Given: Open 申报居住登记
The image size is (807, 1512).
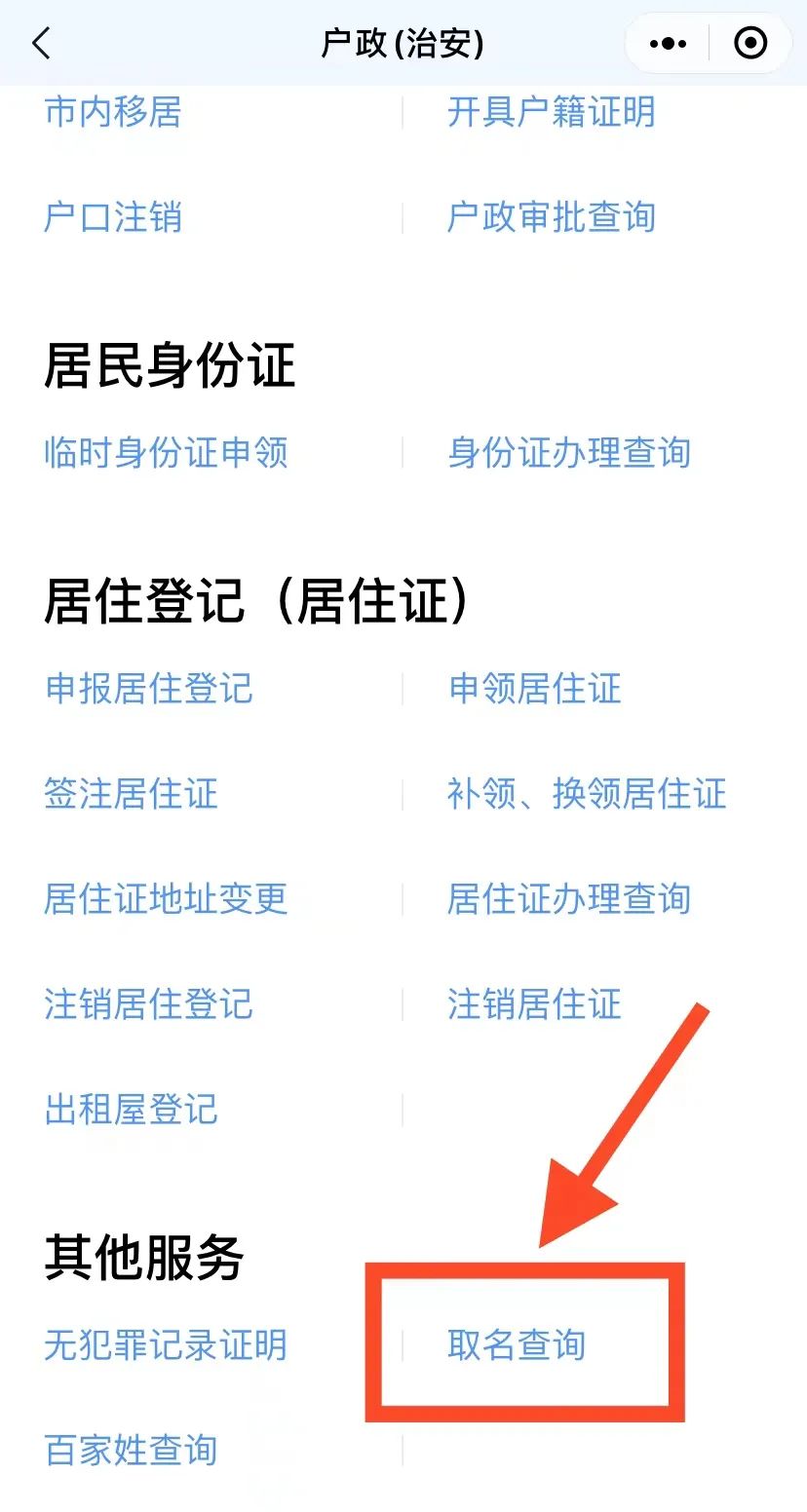Looking at the screenshot, I should [x=148, y=688].
